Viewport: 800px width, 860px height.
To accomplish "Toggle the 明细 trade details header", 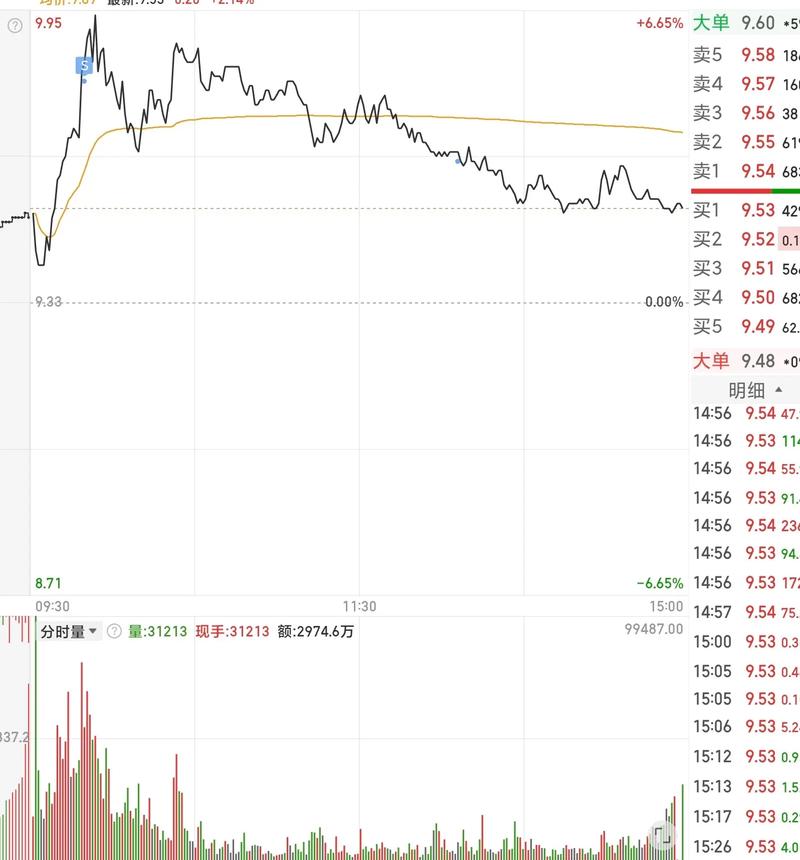I will point(745,390).
